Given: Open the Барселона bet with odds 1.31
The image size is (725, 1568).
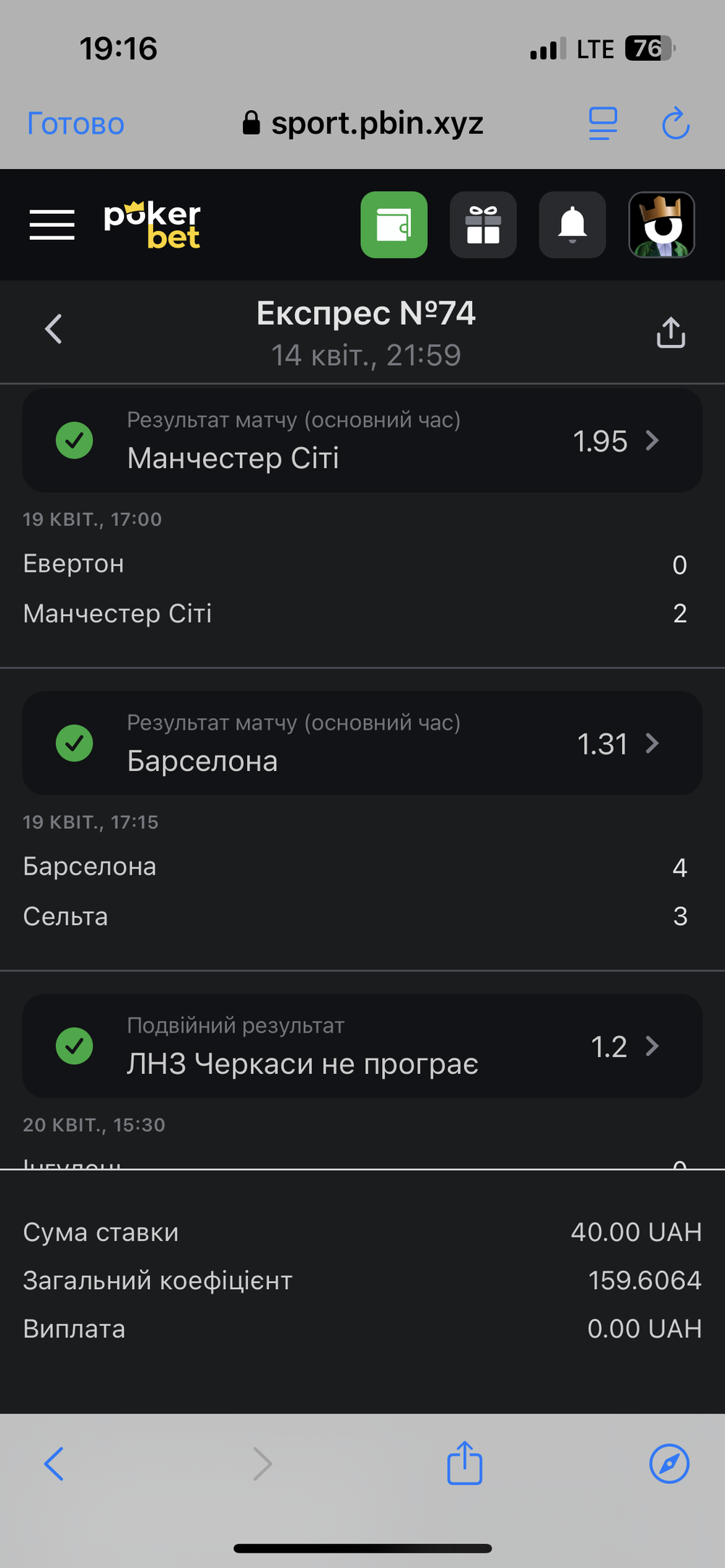Looking at the screenshot, I should (362, 743).
